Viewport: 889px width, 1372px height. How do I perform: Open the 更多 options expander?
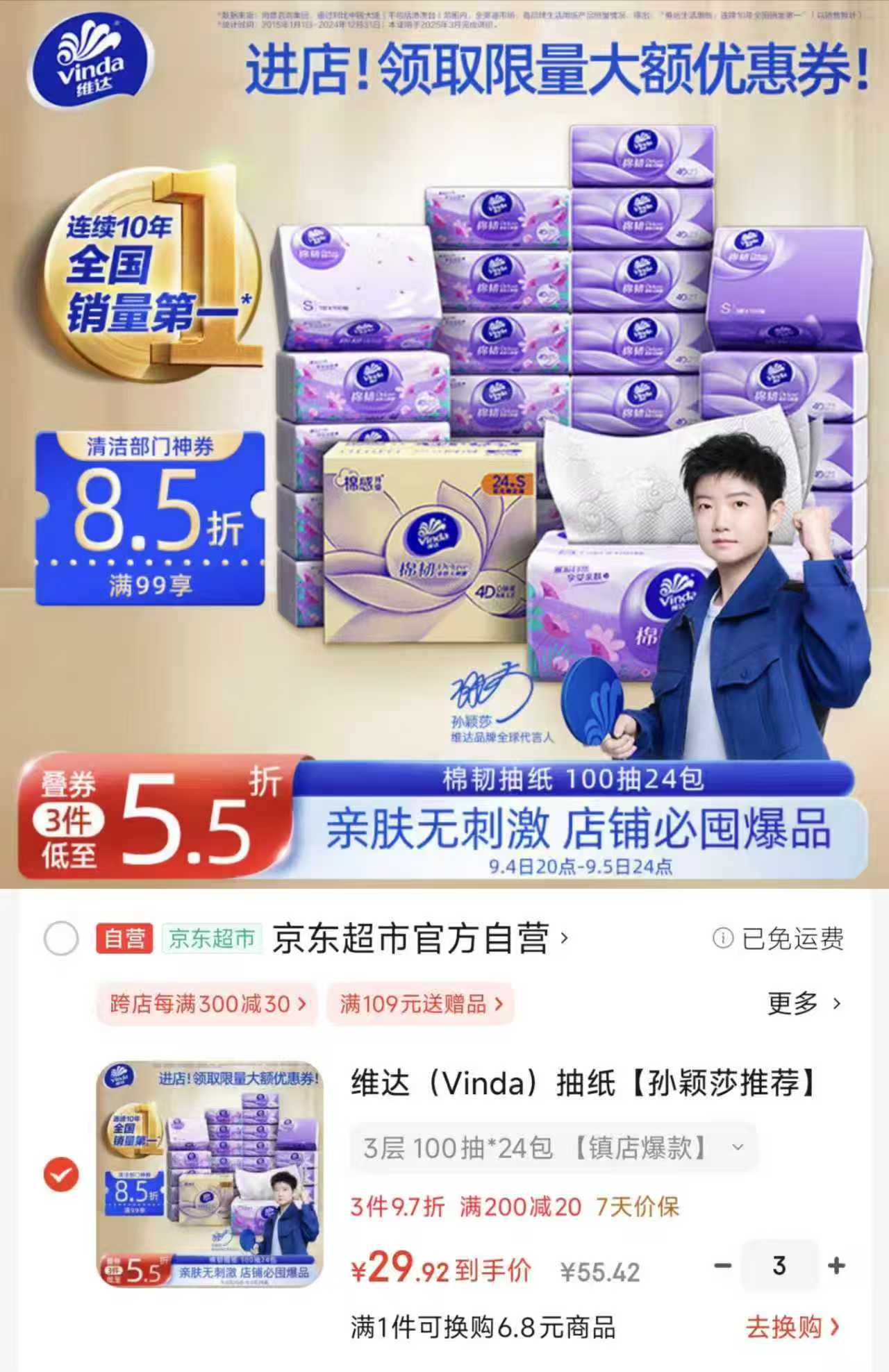point(793,1004)
